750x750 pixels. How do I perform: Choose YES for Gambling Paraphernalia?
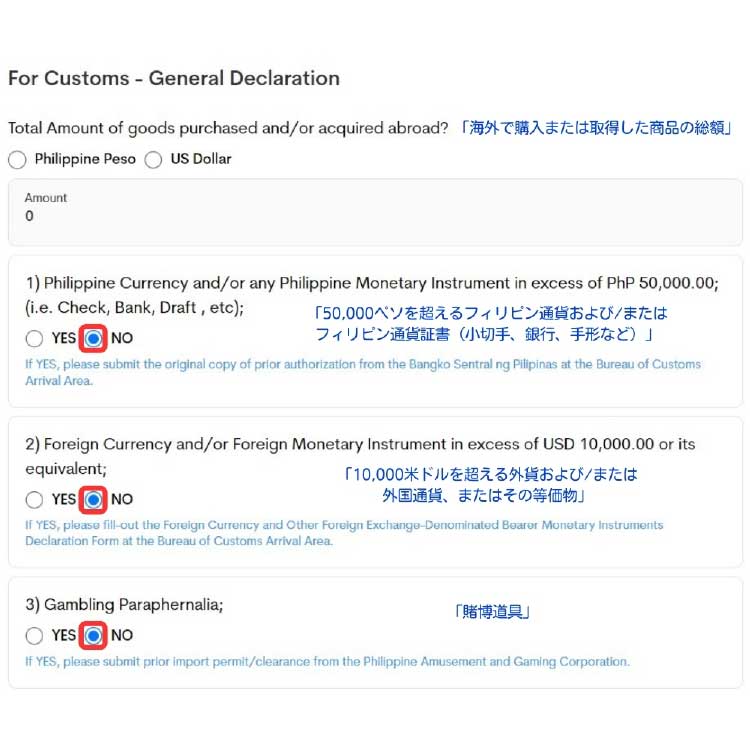tap(35, 635)
